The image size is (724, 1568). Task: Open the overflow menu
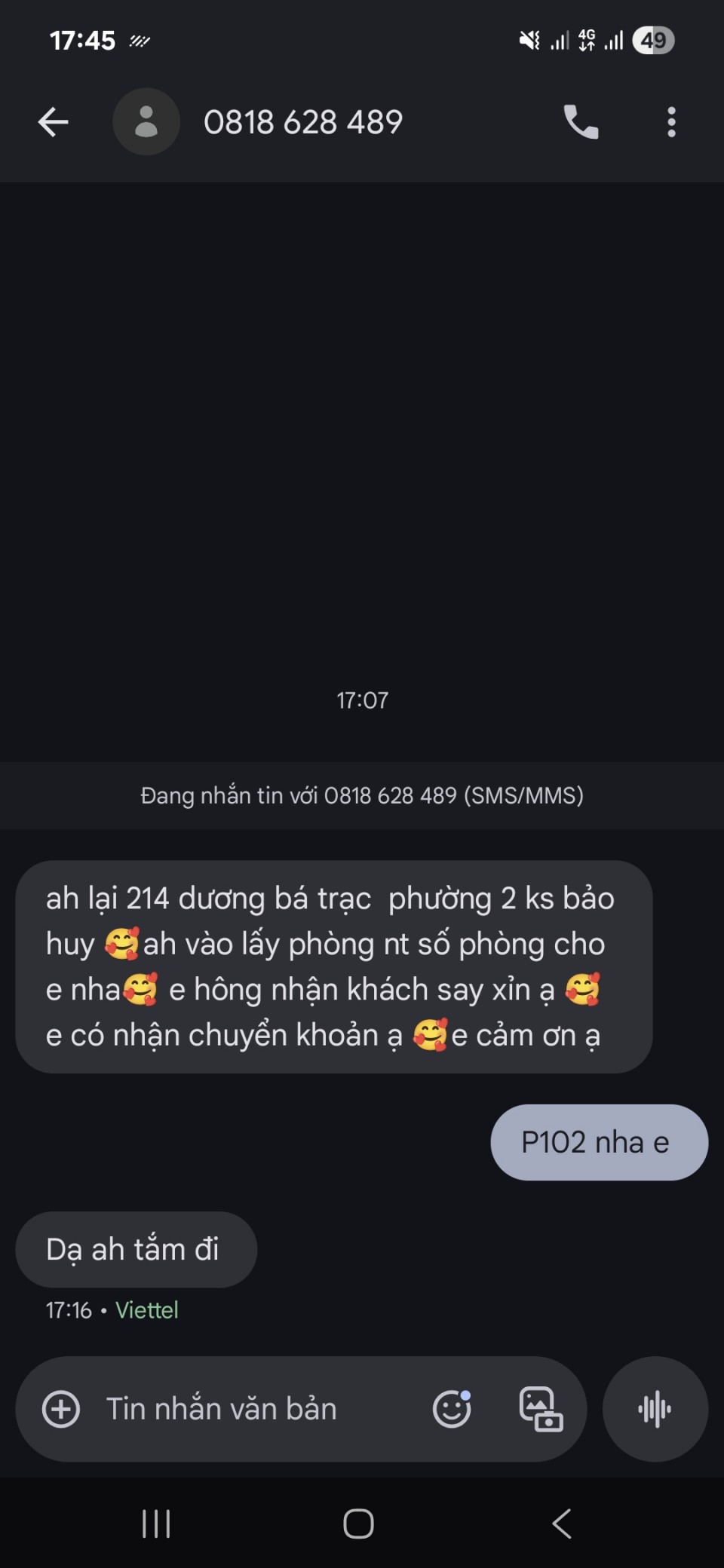670,122
